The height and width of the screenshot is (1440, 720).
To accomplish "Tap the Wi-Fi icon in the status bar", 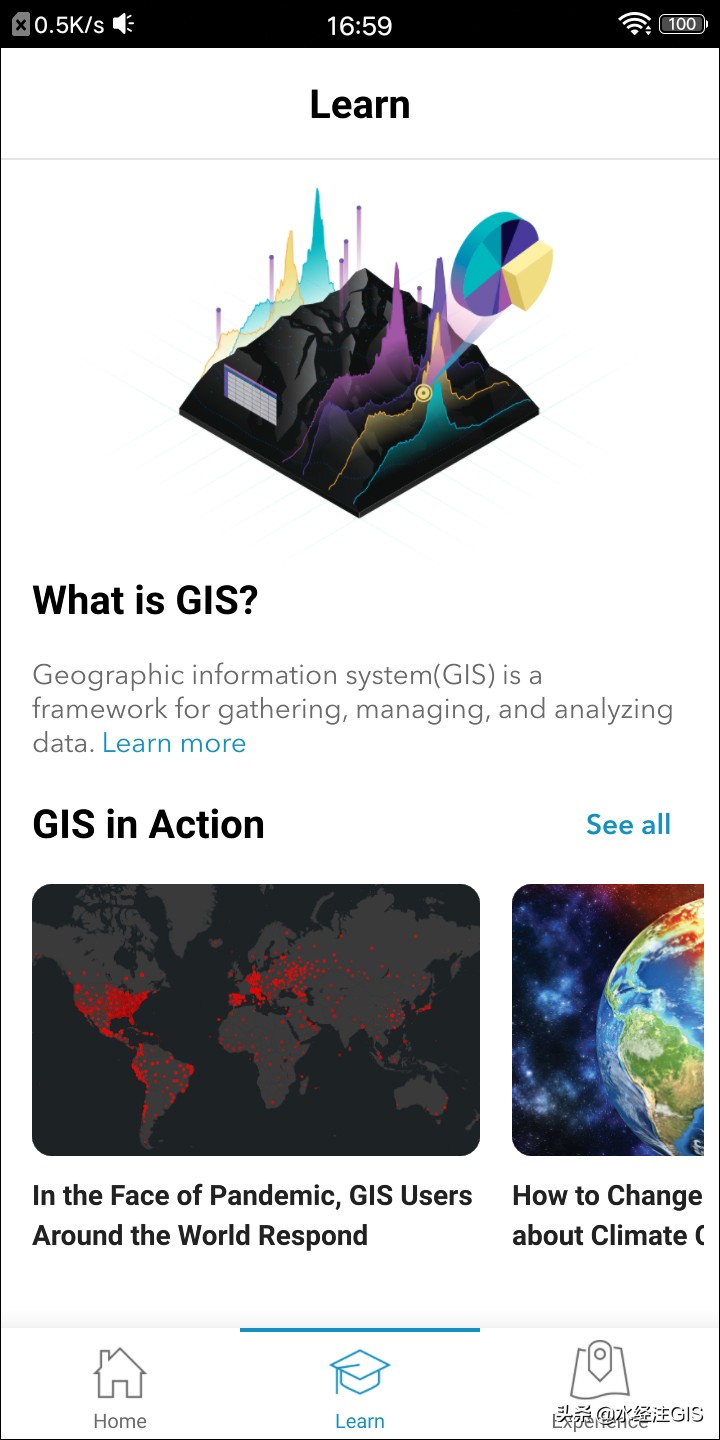I will pos(634,23).
